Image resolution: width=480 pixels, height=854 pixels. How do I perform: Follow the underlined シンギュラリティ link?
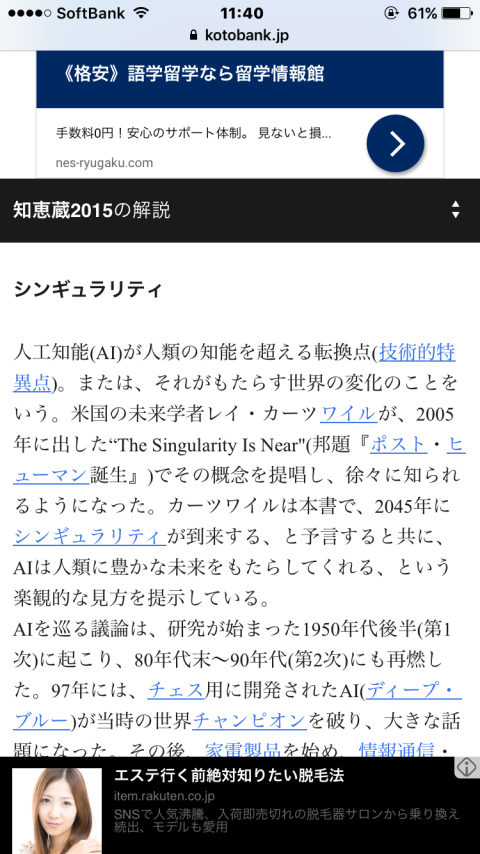89,537
